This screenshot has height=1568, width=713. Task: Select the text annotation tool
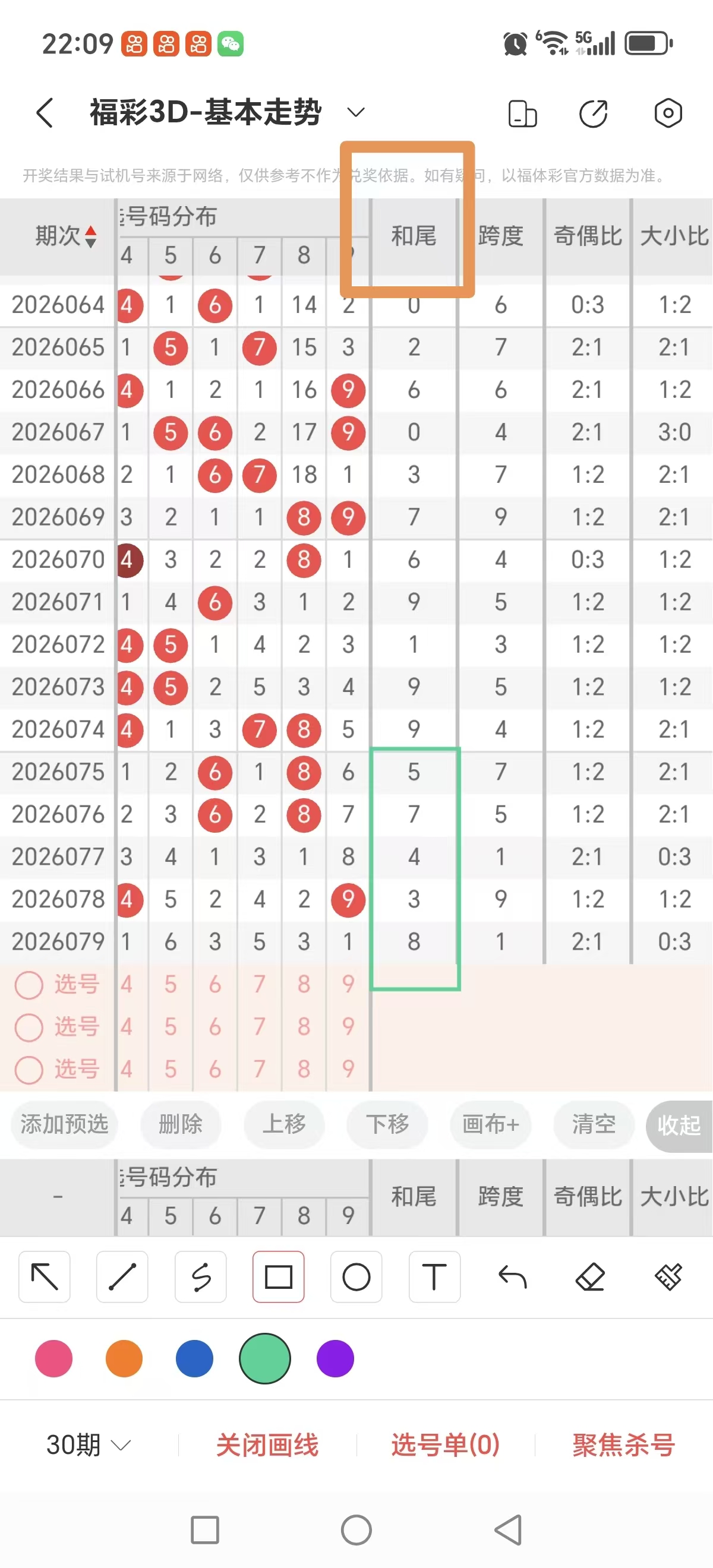[434, 1277]
